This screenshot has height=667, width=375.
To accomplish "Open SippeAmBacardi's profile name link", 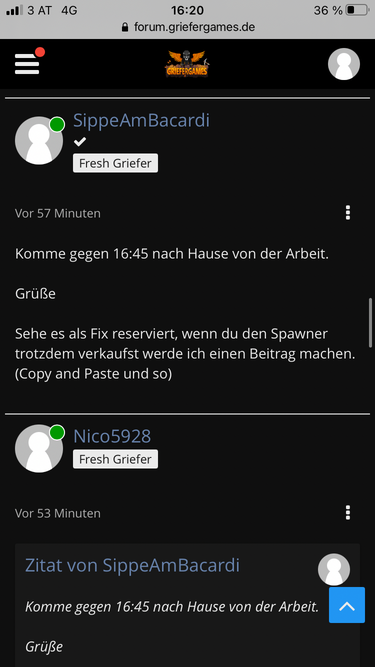I will pos(142,120).
